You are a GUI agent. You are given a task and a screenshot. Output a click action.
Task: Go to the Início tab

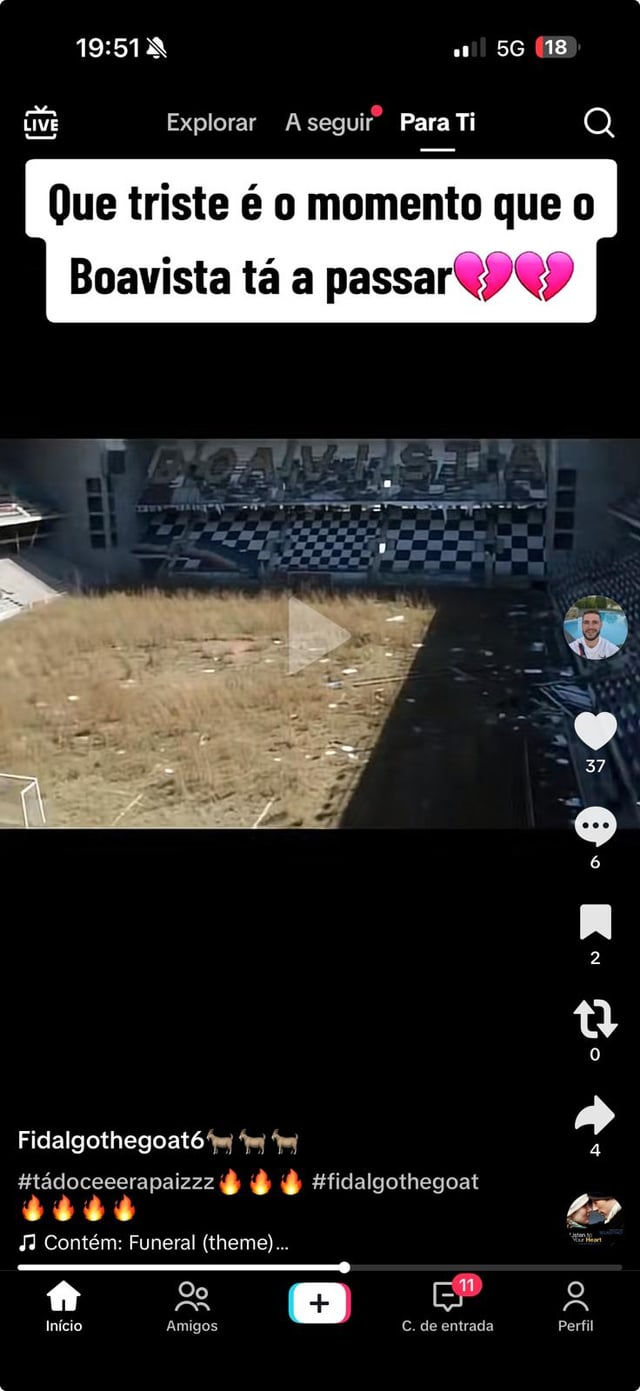64,1307
